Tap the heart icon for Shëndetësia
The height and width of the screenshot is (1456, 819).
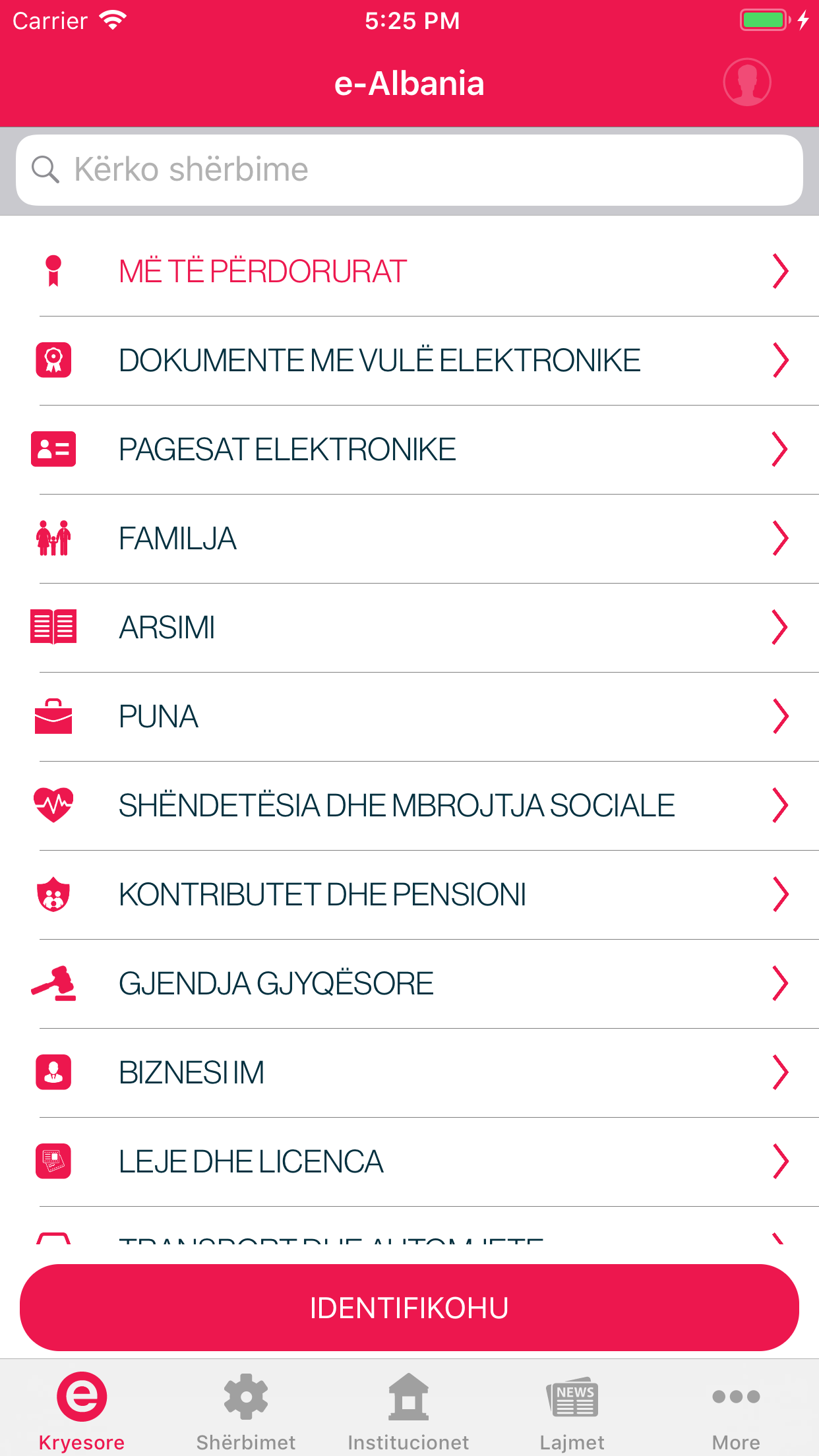53,804
